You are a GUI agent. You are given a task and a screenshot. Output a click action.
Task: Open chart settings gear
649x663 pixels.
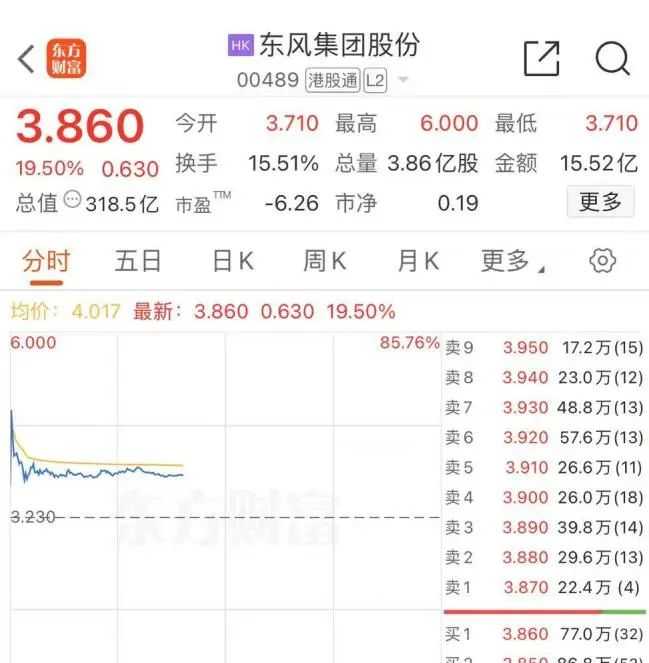click(x=602, y=262)
